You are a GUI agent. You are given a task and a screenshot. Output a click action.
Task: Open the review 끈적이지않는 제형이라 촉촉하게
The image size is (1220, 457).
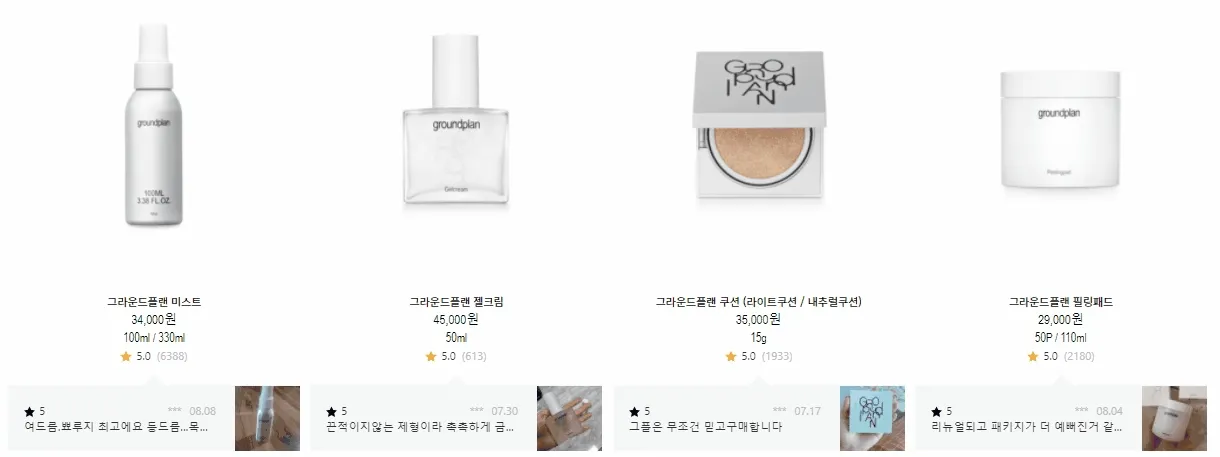(x=420, y=426)
